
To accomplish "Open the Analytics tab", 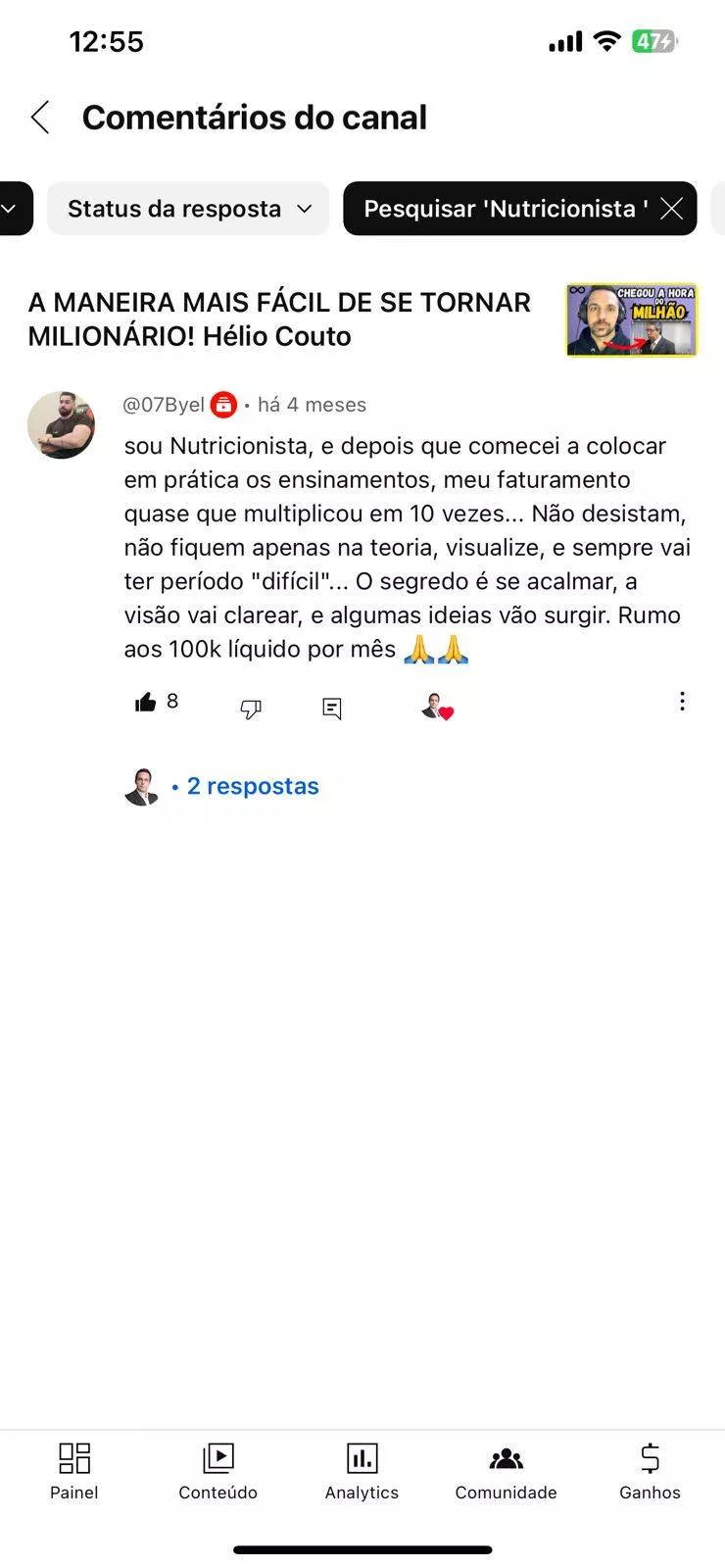I will [x=362, y=1471].
